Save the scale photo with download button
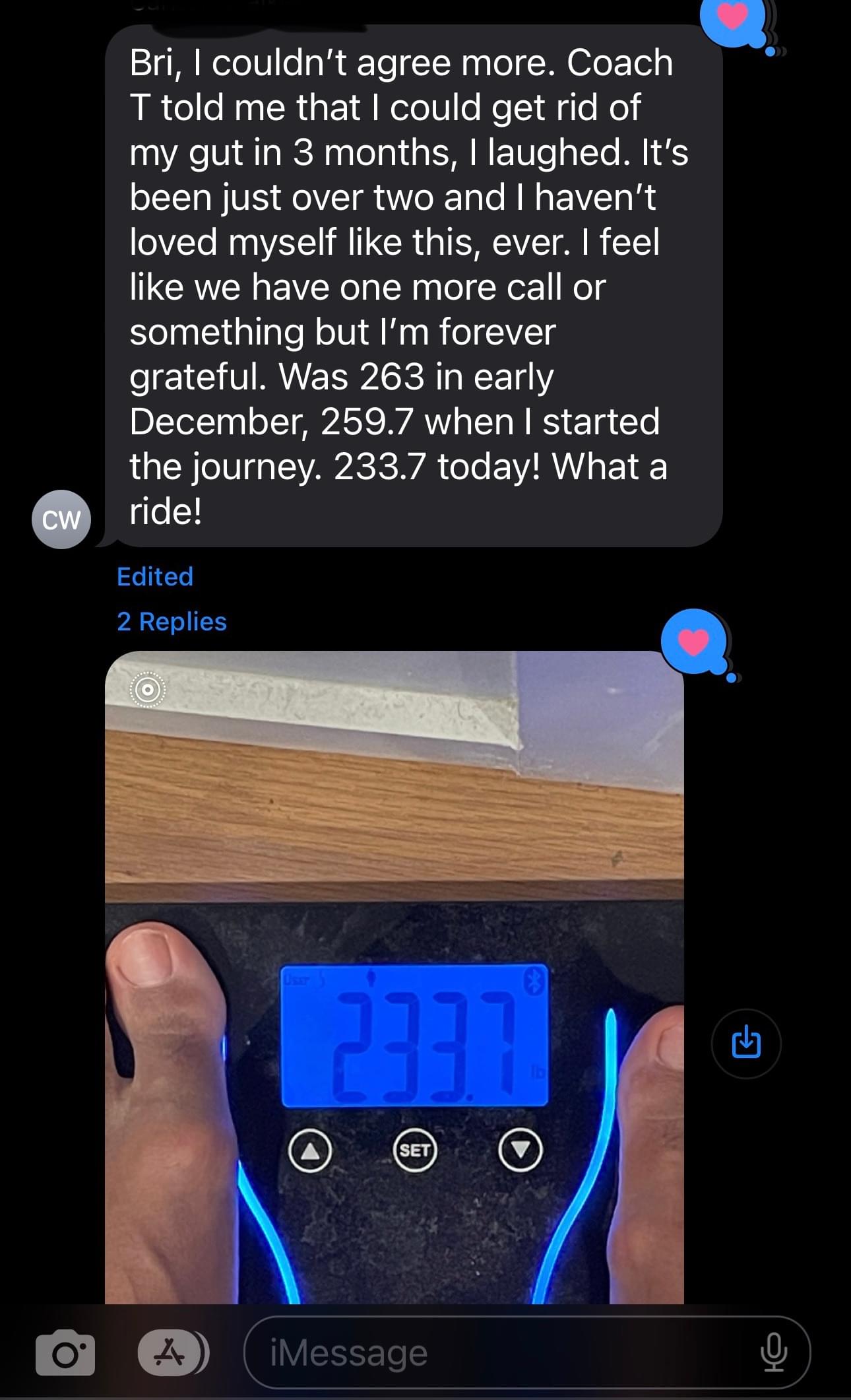The height and width of the screenshot is (1400, 851). [x=746, y=1044]
